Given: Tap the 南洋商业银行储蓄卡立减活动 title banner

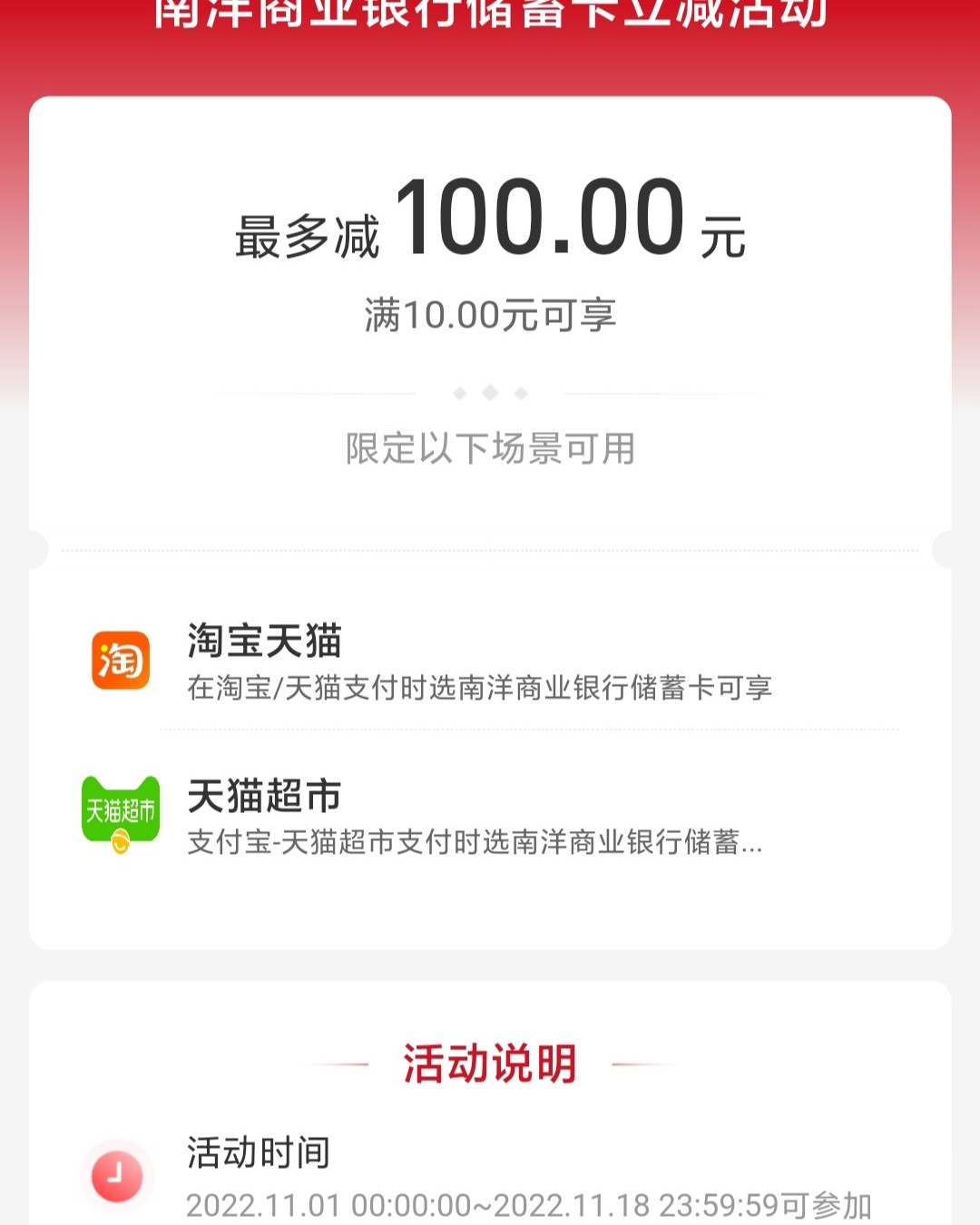Looking at the screenshot, I should coord(490,14).
